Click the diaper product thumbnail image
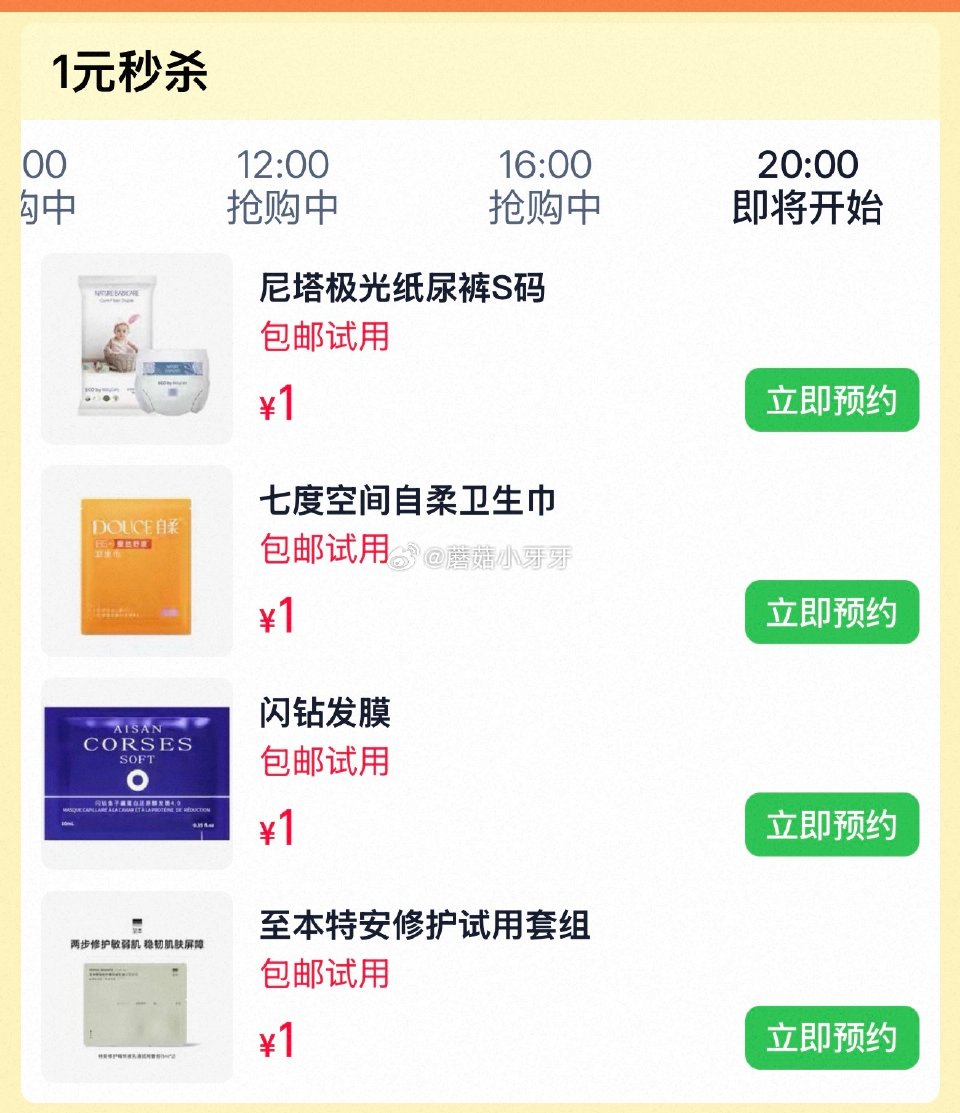This screenshot has height=1113, width=960. (137, 348)
